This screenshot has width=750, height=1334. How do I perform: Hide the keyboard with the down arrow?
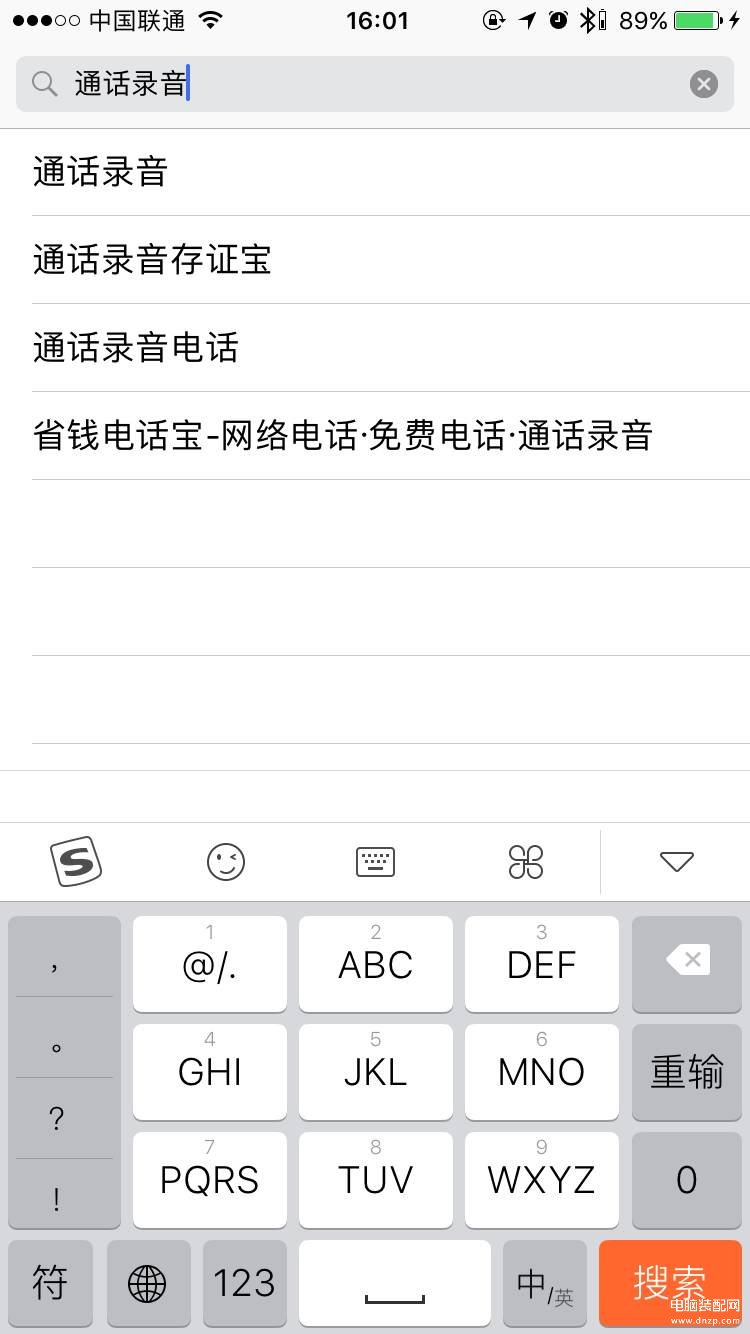coord(677,861)
